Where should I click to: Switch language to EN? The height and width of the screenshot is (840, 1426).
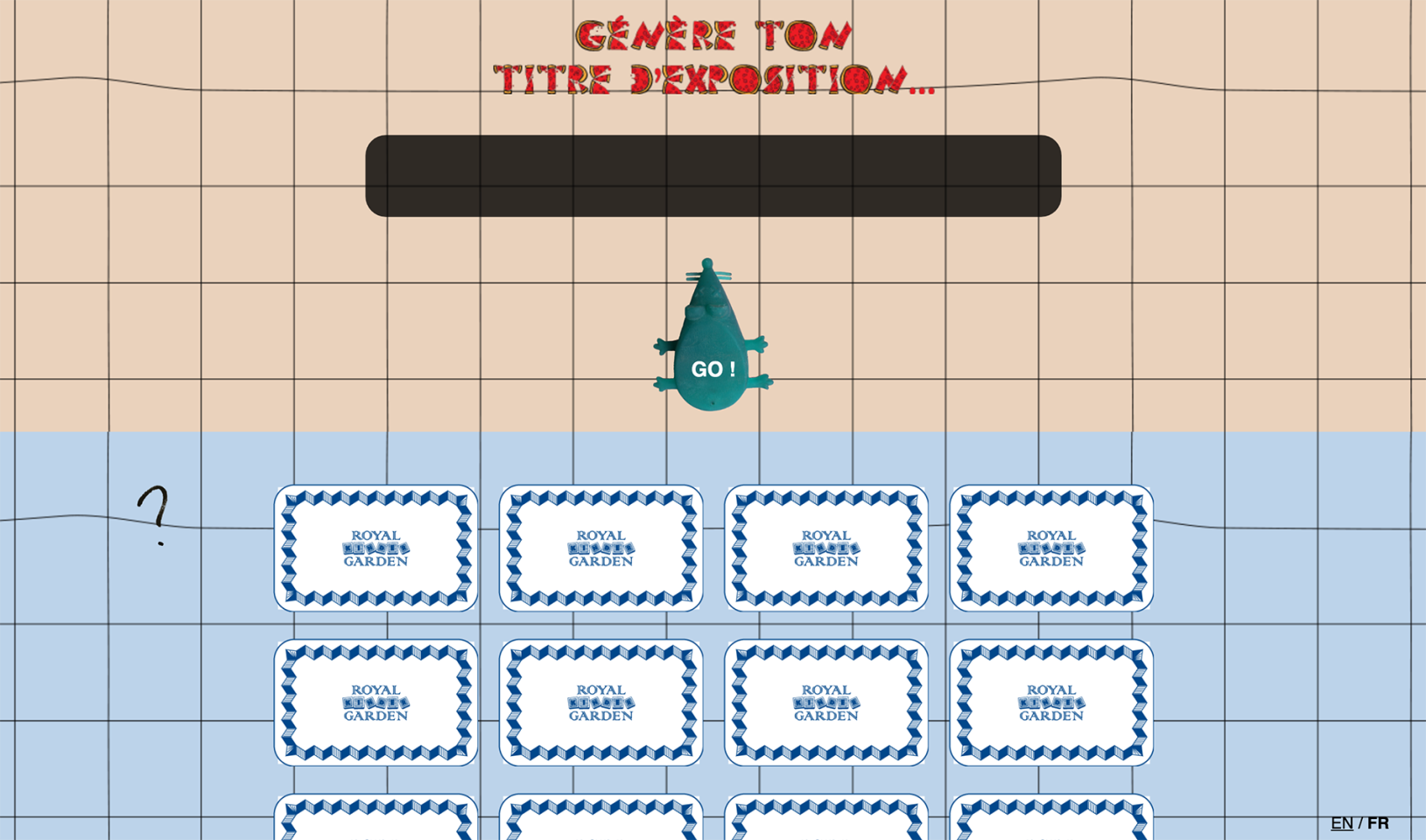coord(1341,822)
